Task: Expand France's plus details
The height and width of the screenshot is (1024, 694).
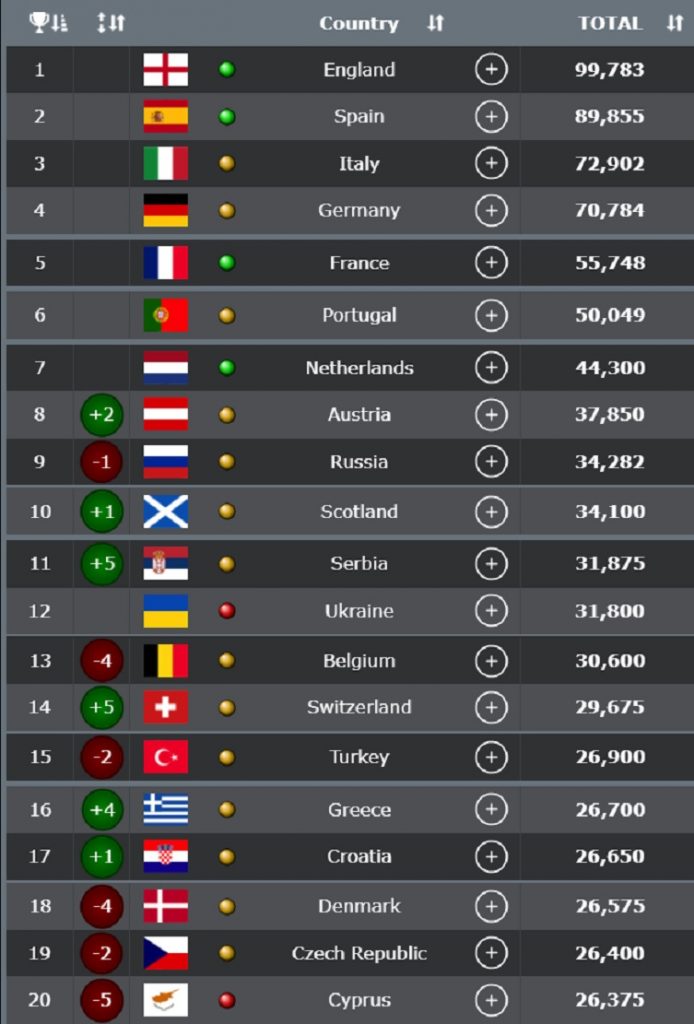Action: coord(490,263)
